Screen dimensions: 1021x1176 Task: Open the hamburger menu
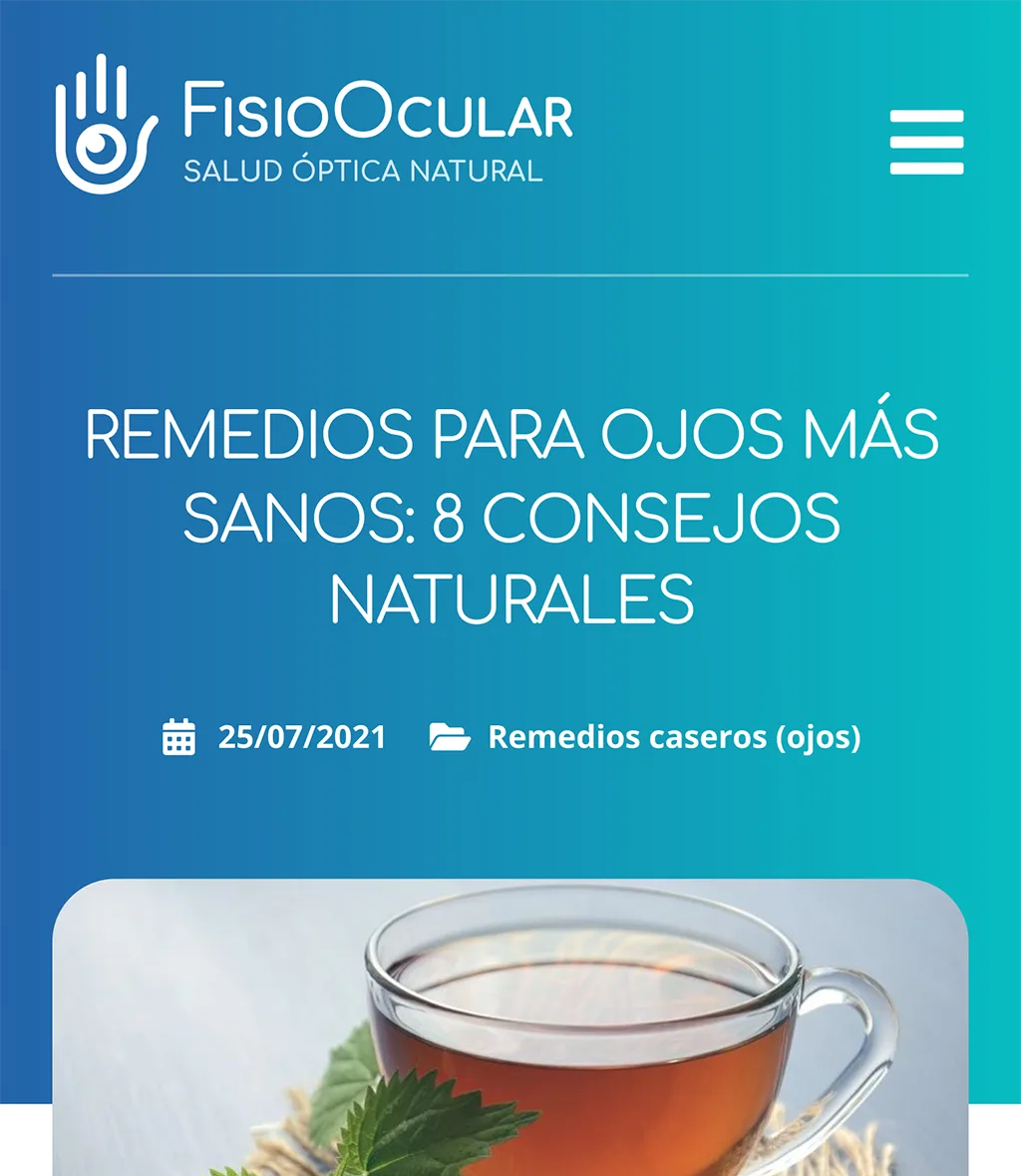click(926, 142)
